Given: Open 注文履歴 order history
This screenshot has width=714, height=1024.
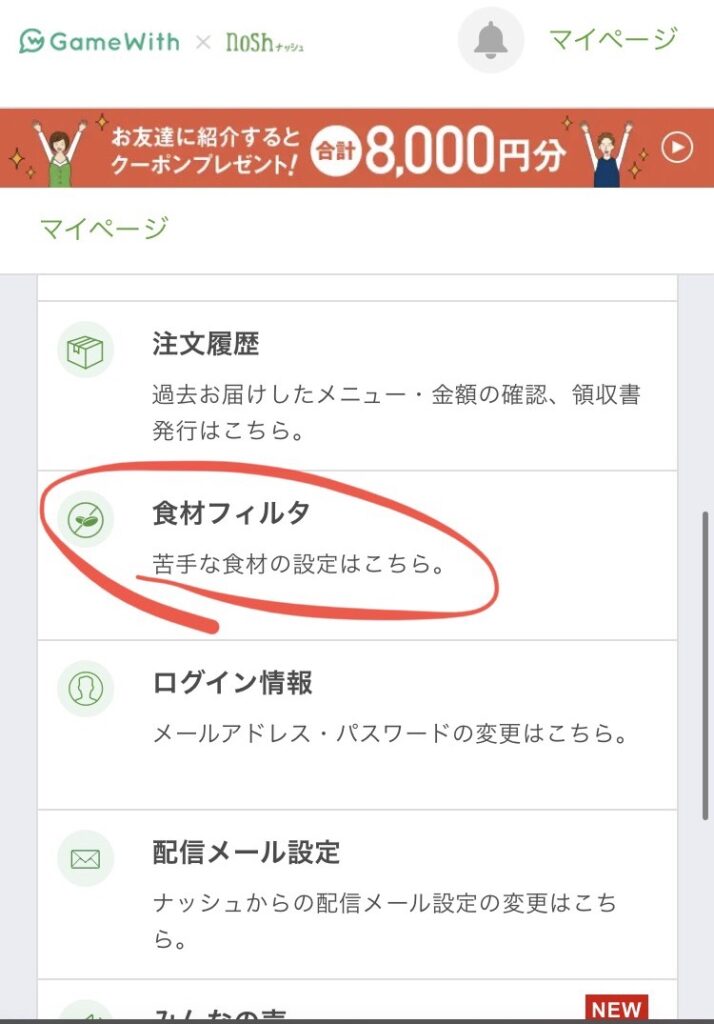Looking at the screenshot, I should point(357,385).
